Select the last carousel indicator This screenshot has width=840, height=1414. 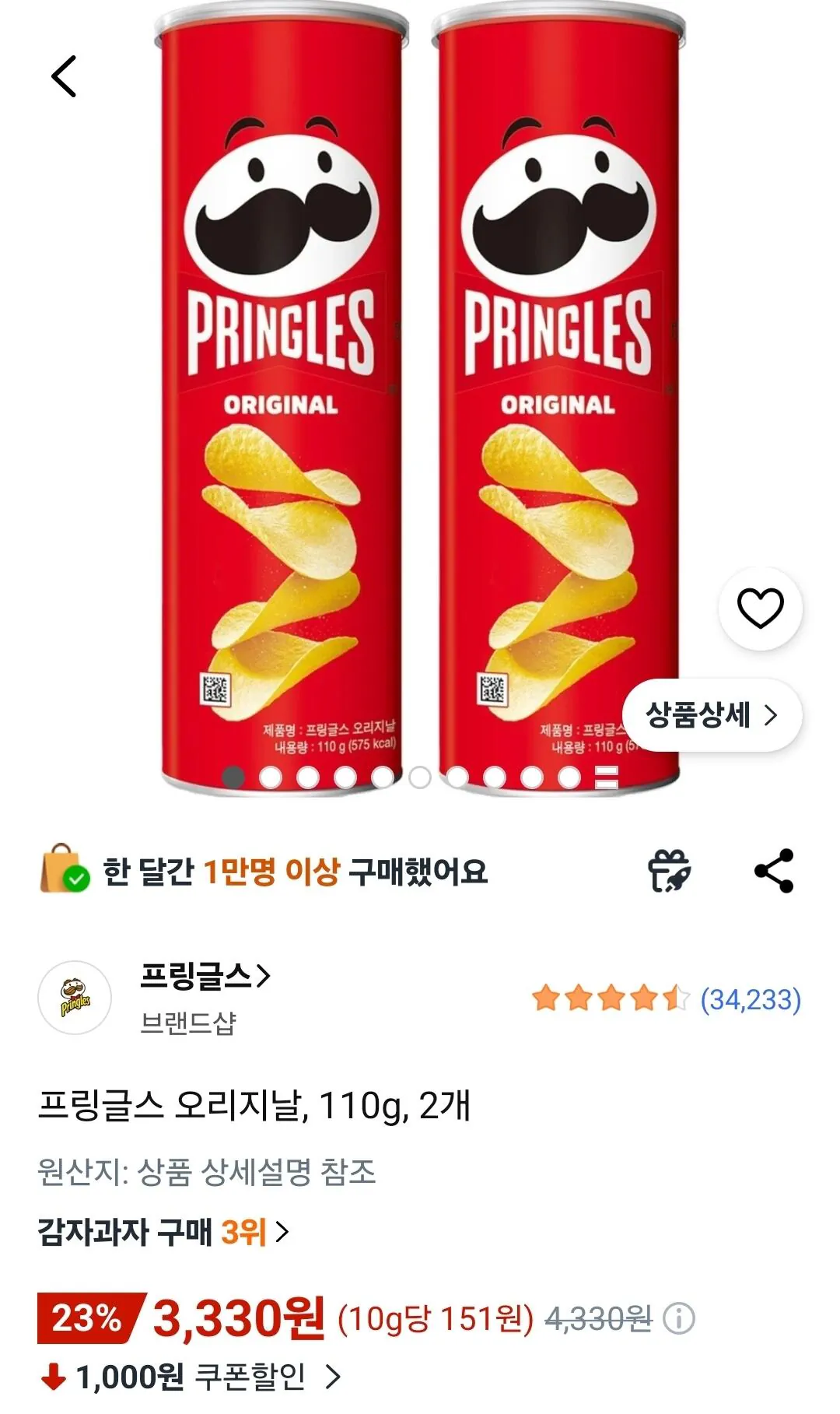point(606,777)
